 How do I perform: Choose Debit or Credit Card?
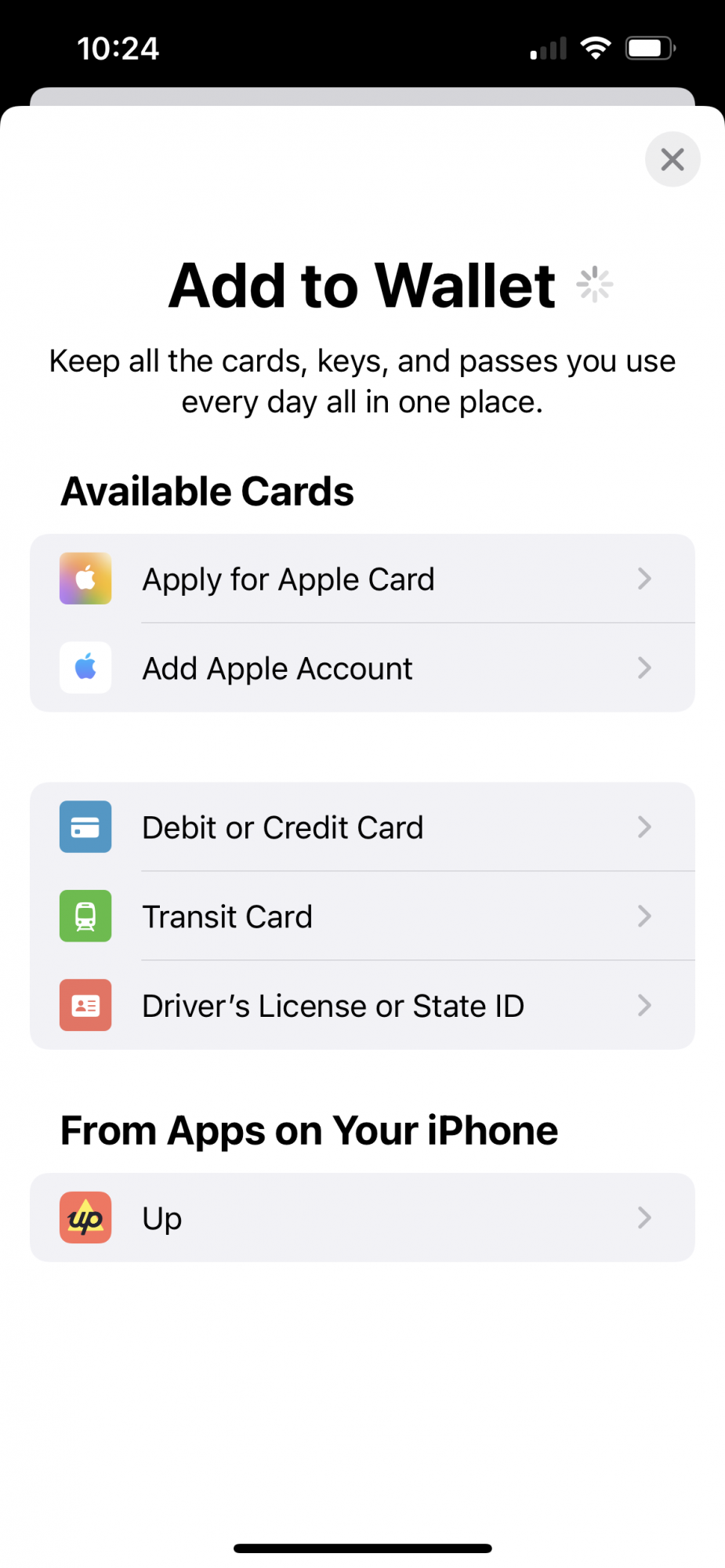point(362,827)
